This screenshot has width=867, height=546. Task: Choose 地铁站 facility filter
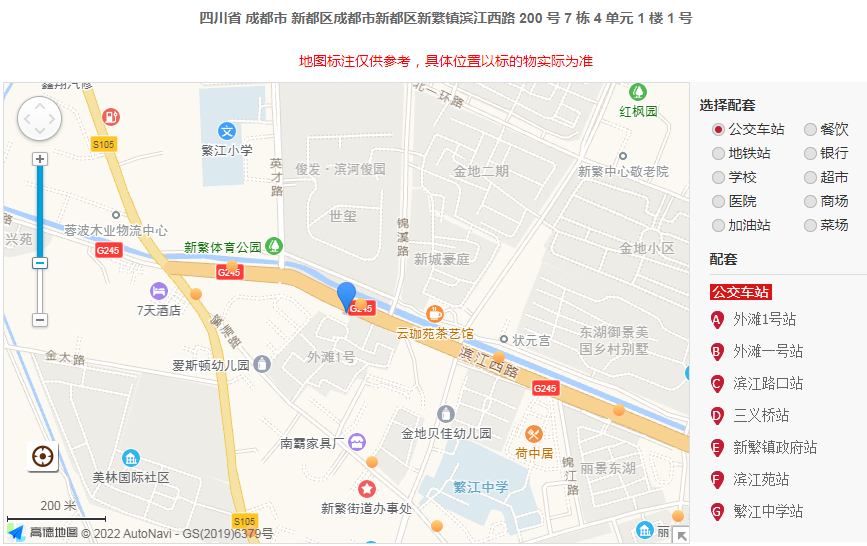(x=718, y=153)
